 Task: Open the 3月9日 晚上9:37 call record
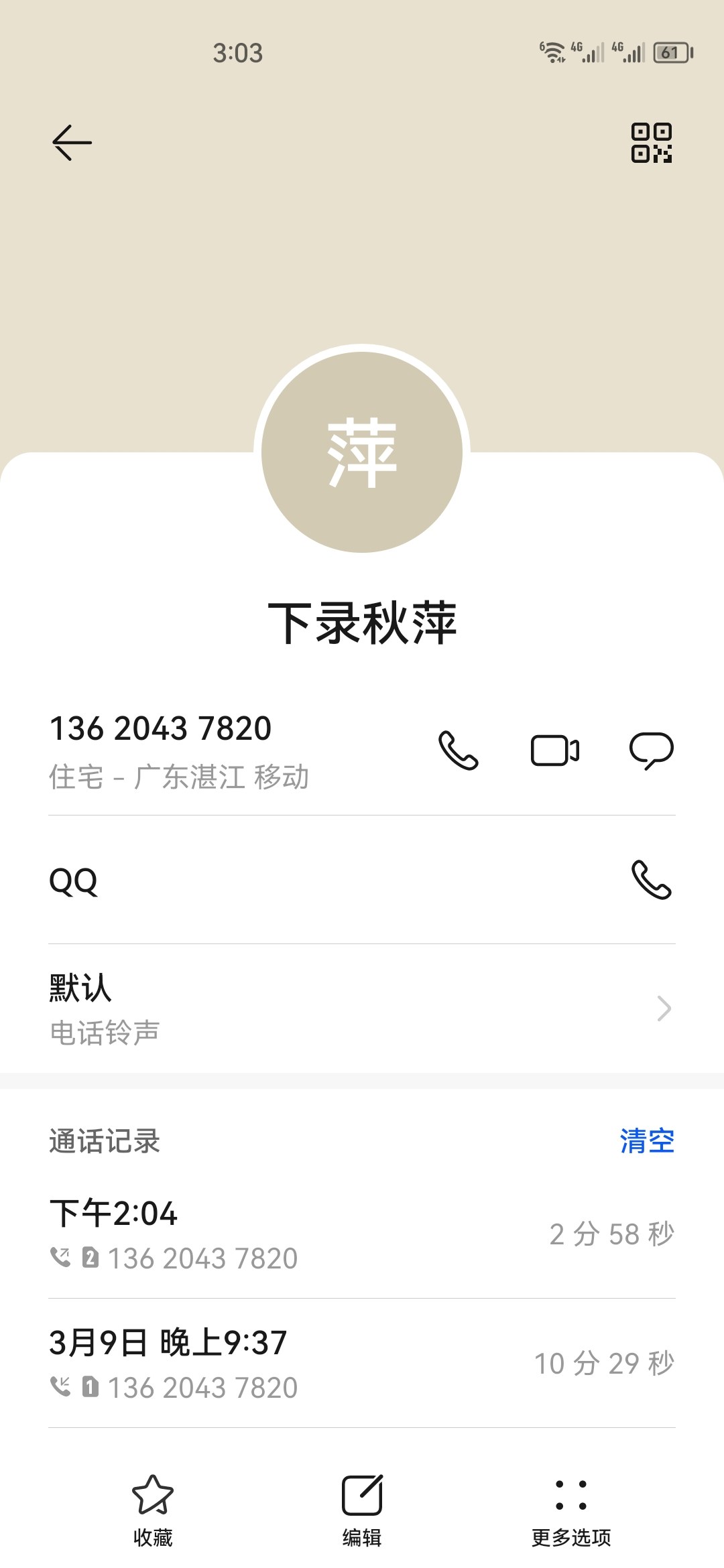pyautogui.click(x=362, y=1364)
